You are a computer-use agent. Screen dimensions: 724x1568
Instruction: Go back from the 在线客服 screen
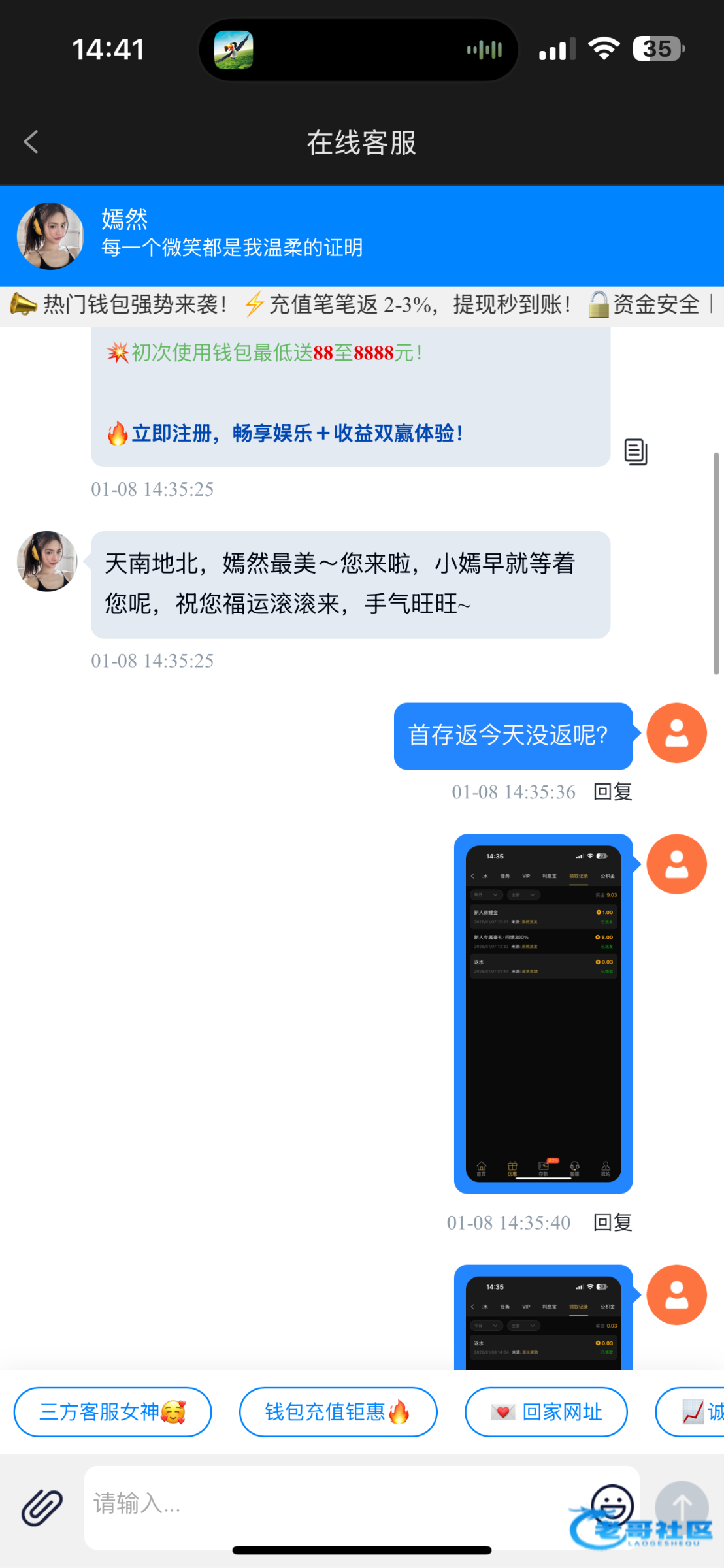[x=31, y=142]
